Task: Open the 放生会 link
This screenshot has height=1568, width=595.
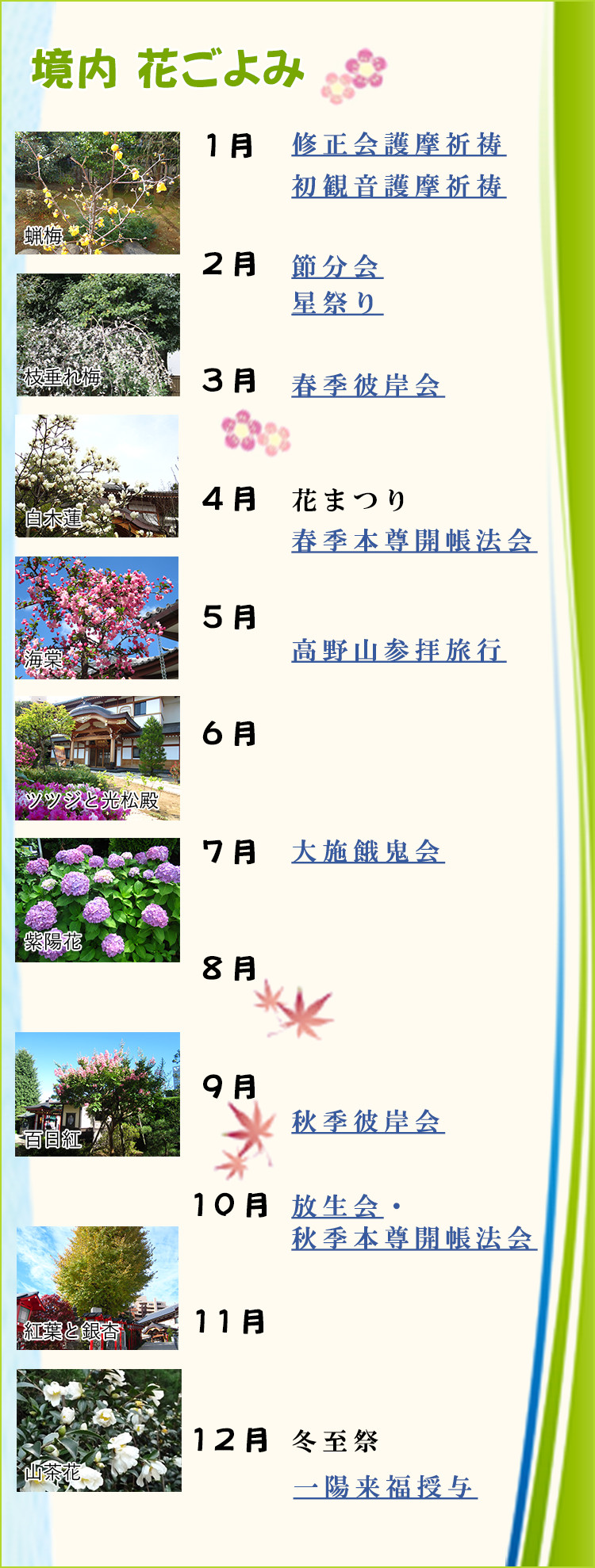Action: click(x=336, y=1206)
